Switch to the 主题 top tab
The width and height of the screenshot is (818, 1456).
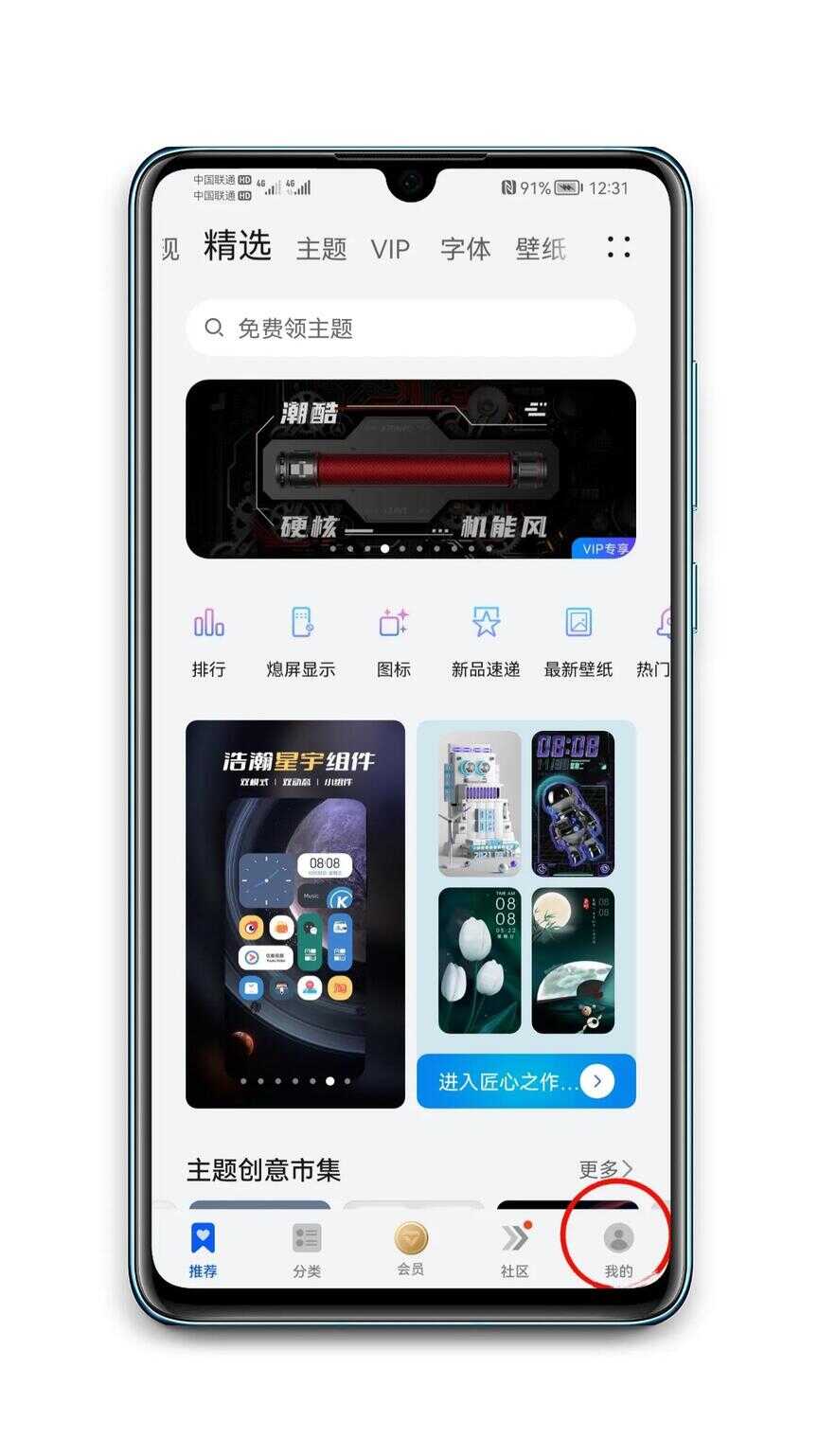pyautogui.click(x=321, y=249)
